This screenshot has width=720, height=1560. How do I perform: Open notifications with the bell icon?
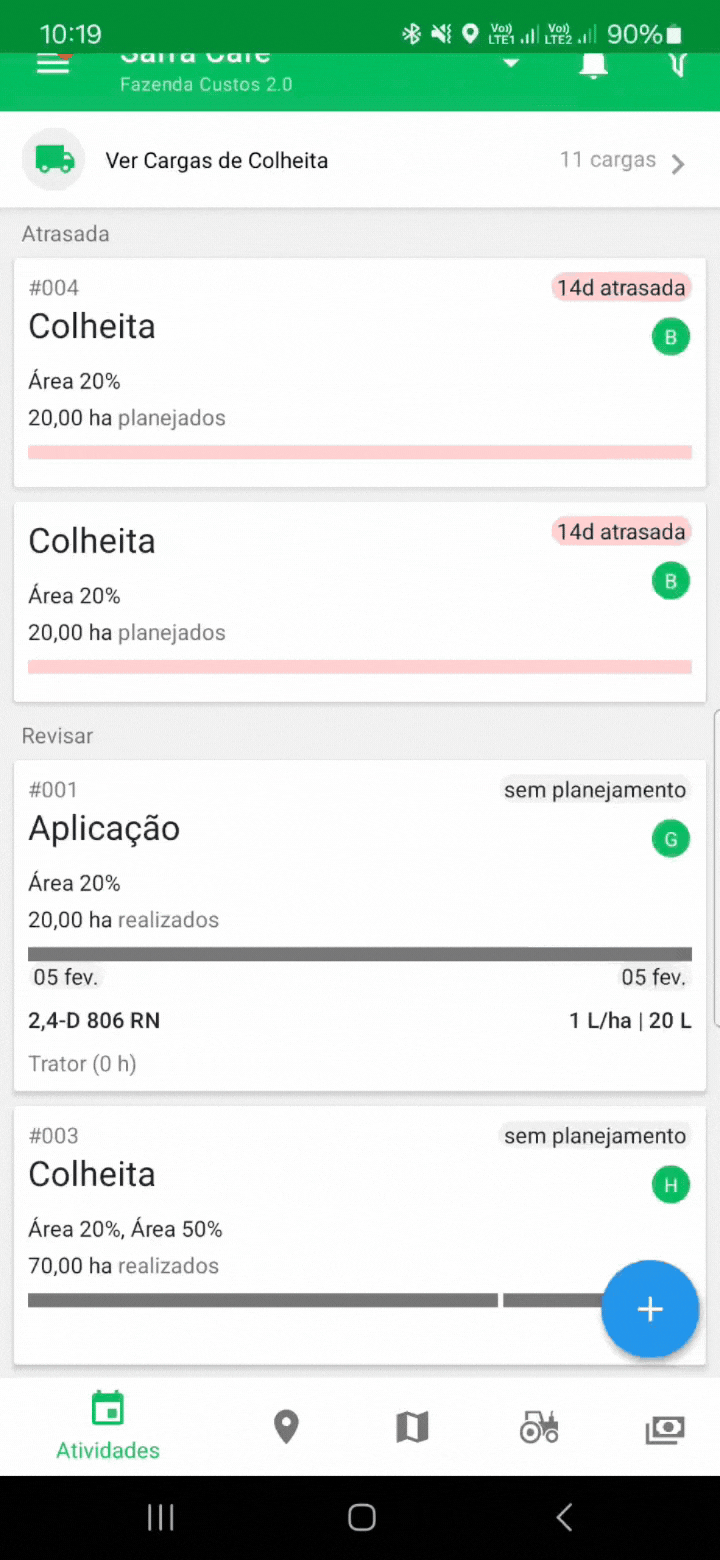tap(593, 63)
